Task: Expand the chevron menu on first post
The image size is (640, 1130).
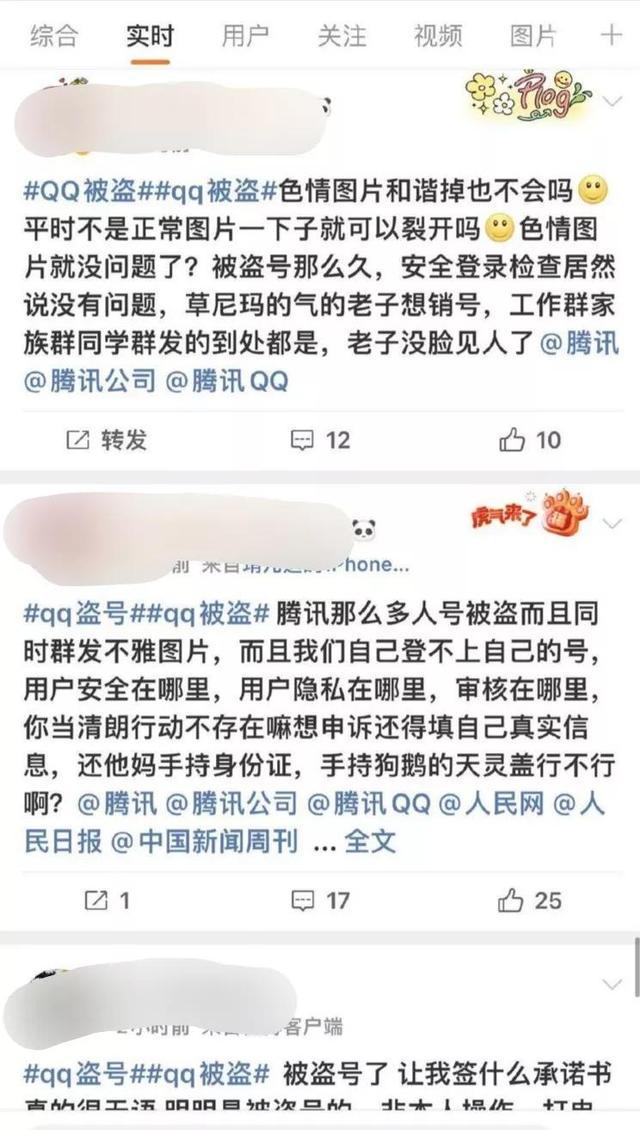Action: coord(614,101)
